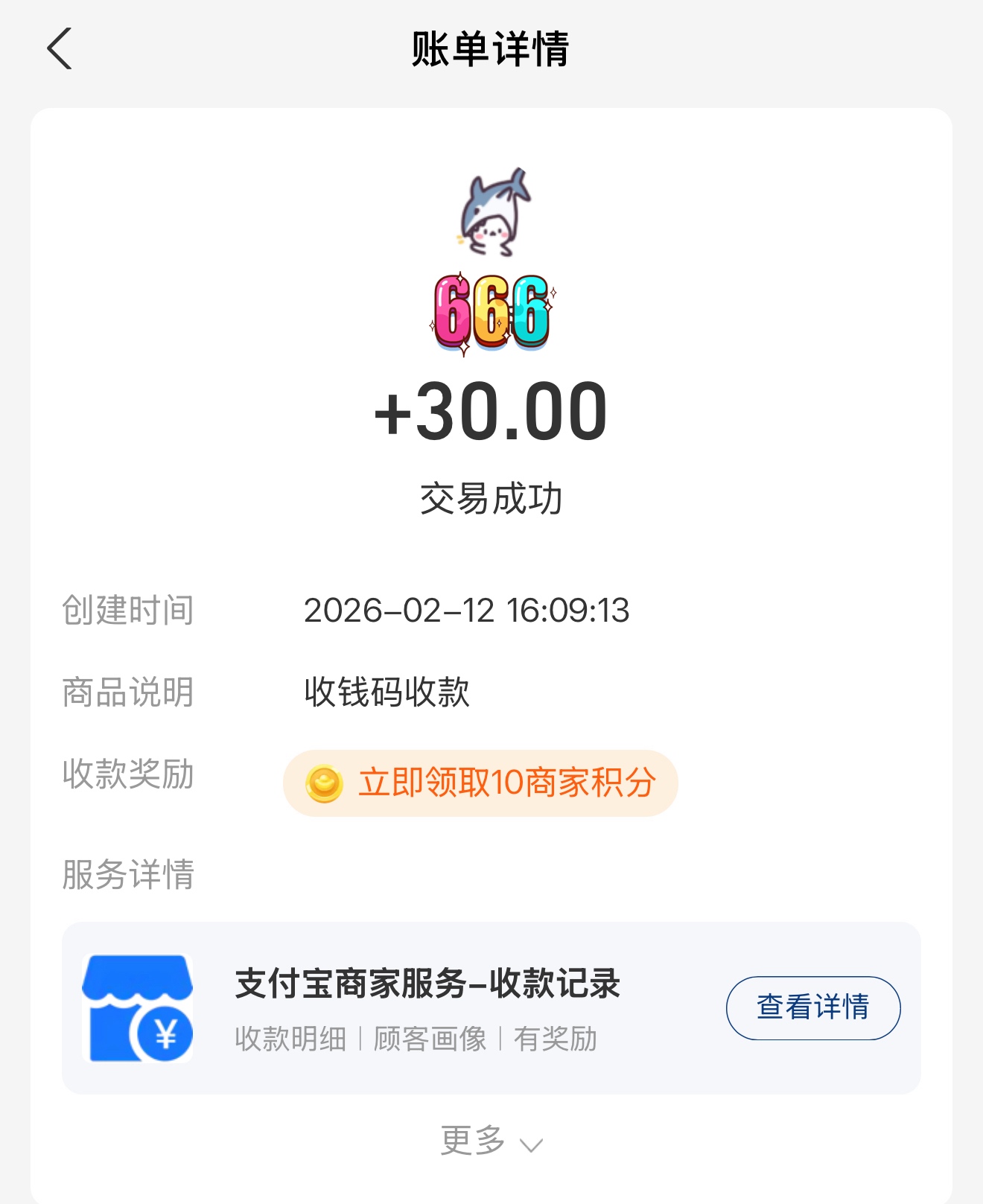Expand the 更多 section
The width and height of the screenshot is (983, 1204).
(491, 1141)
